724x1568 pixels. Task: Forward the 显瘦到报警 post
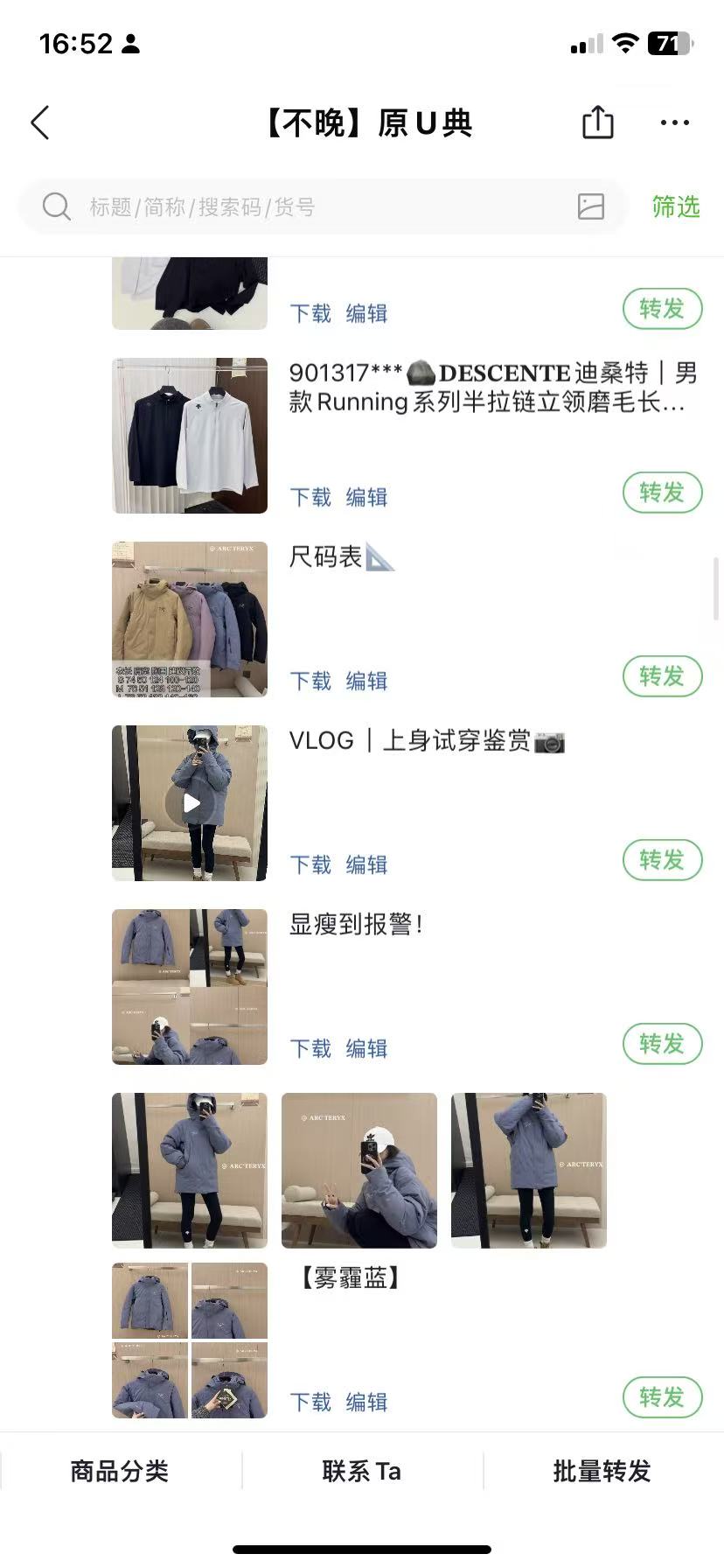click(662, 1044)
